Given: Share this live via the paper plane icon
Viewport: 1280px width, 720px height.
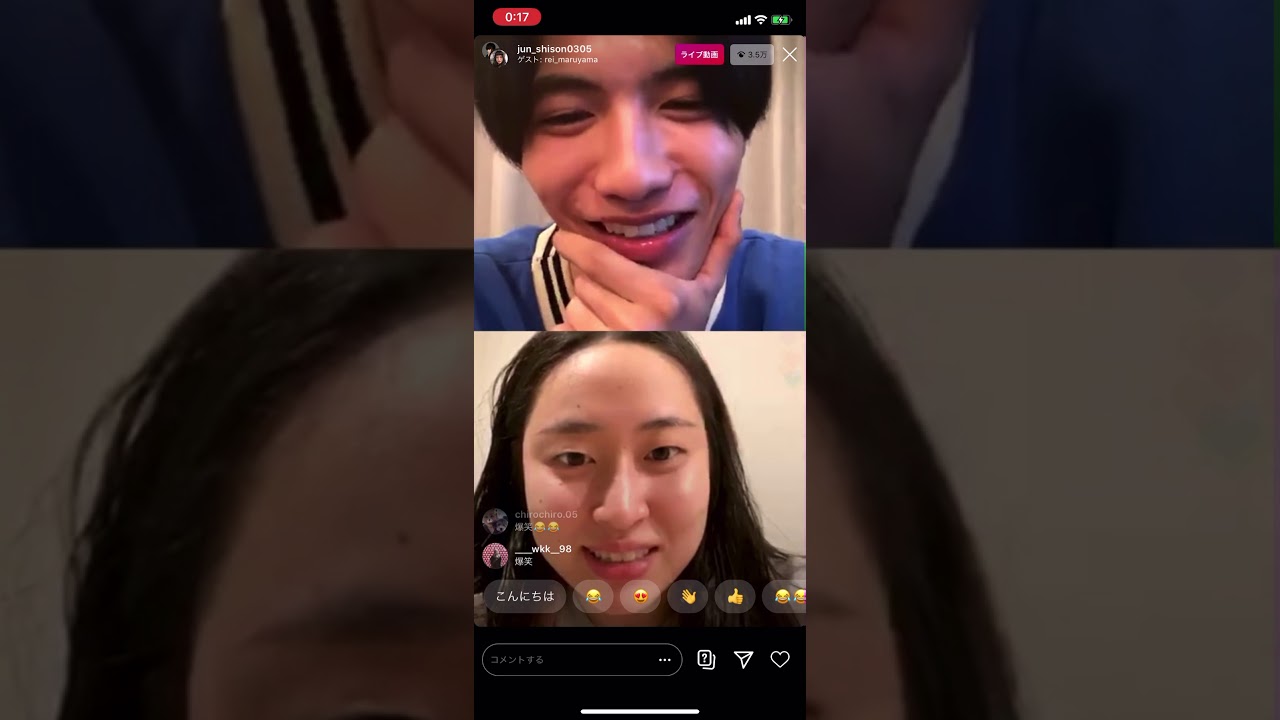Looking at the screenshot, I should [743, 660].
